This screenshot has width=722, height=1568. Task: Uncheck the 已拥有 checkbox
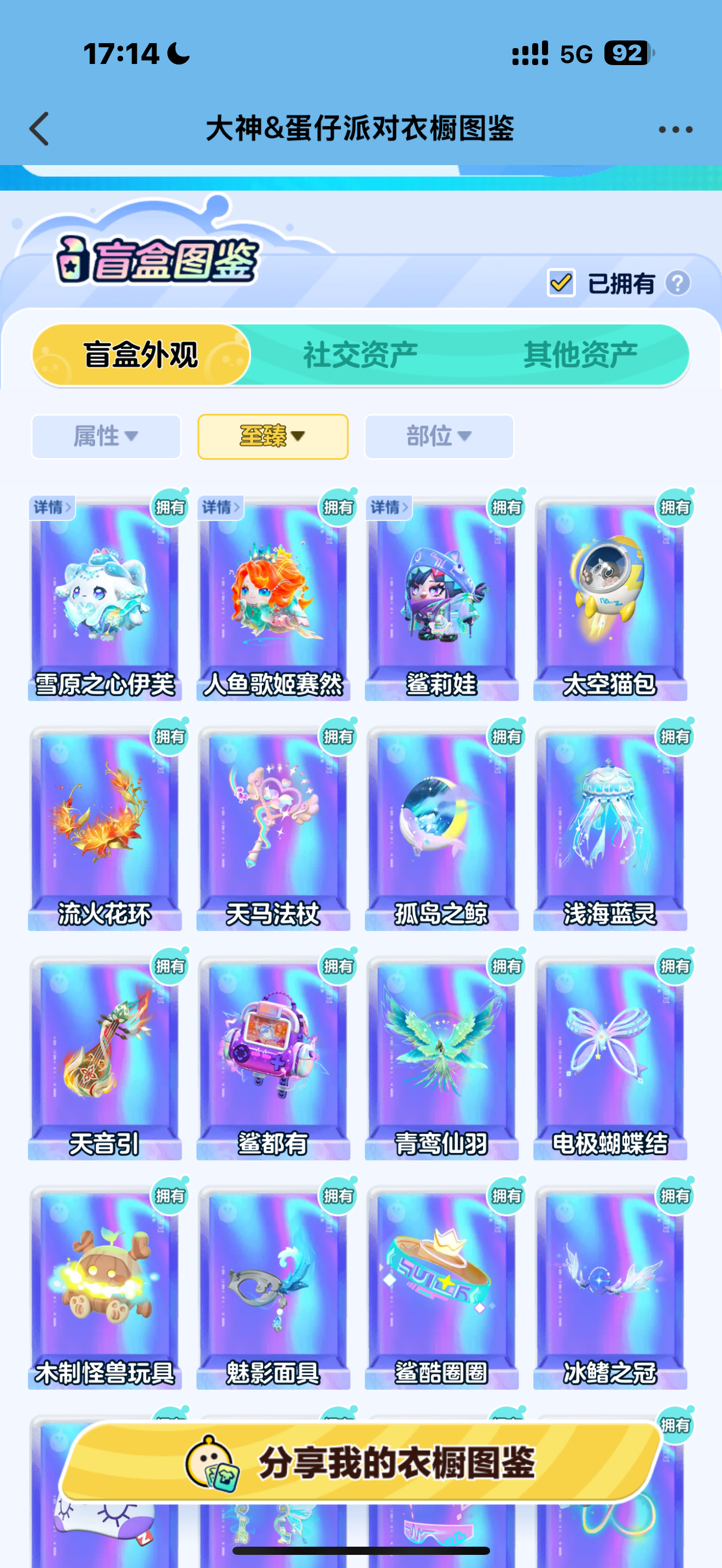pos(561,283)
